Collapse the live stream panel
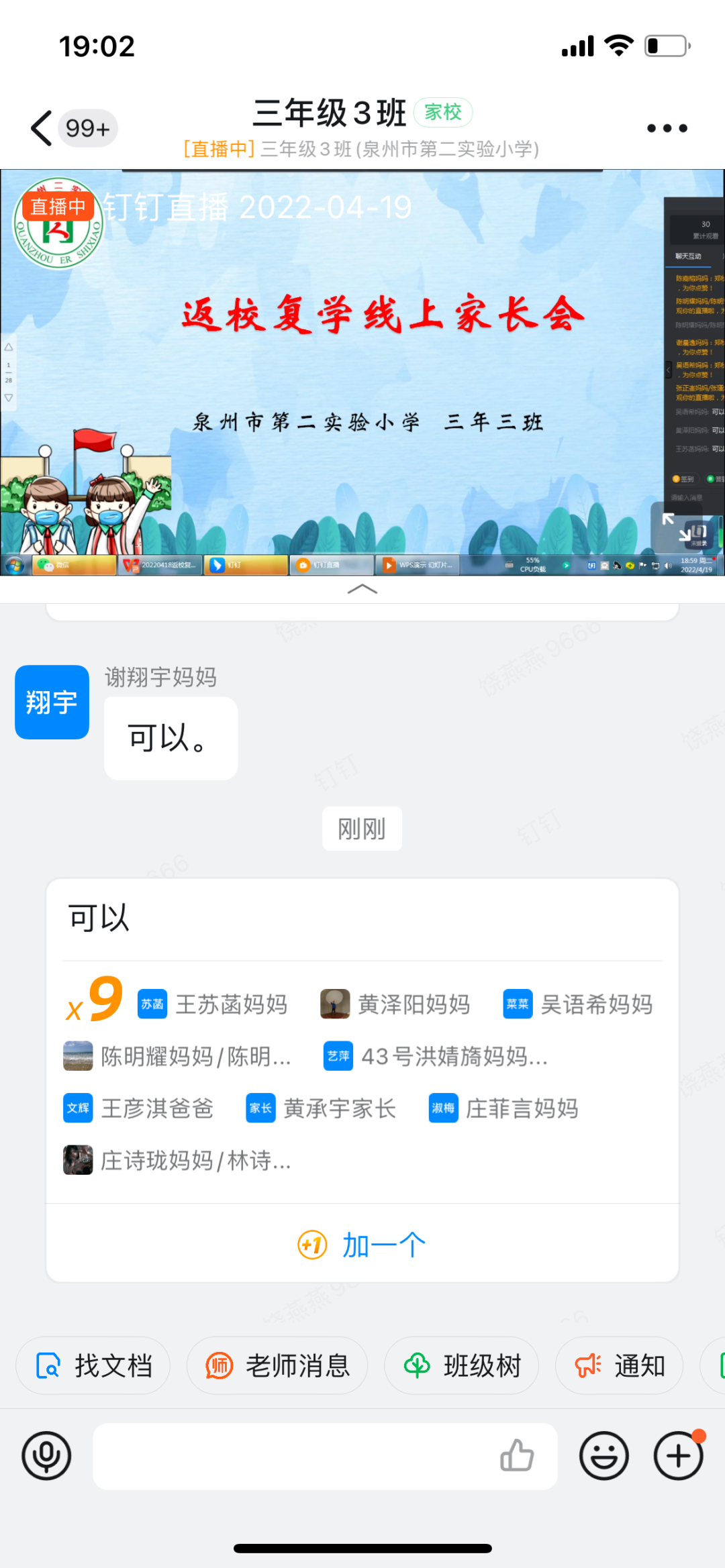725x1568 pixels. [x=362, y=590]
